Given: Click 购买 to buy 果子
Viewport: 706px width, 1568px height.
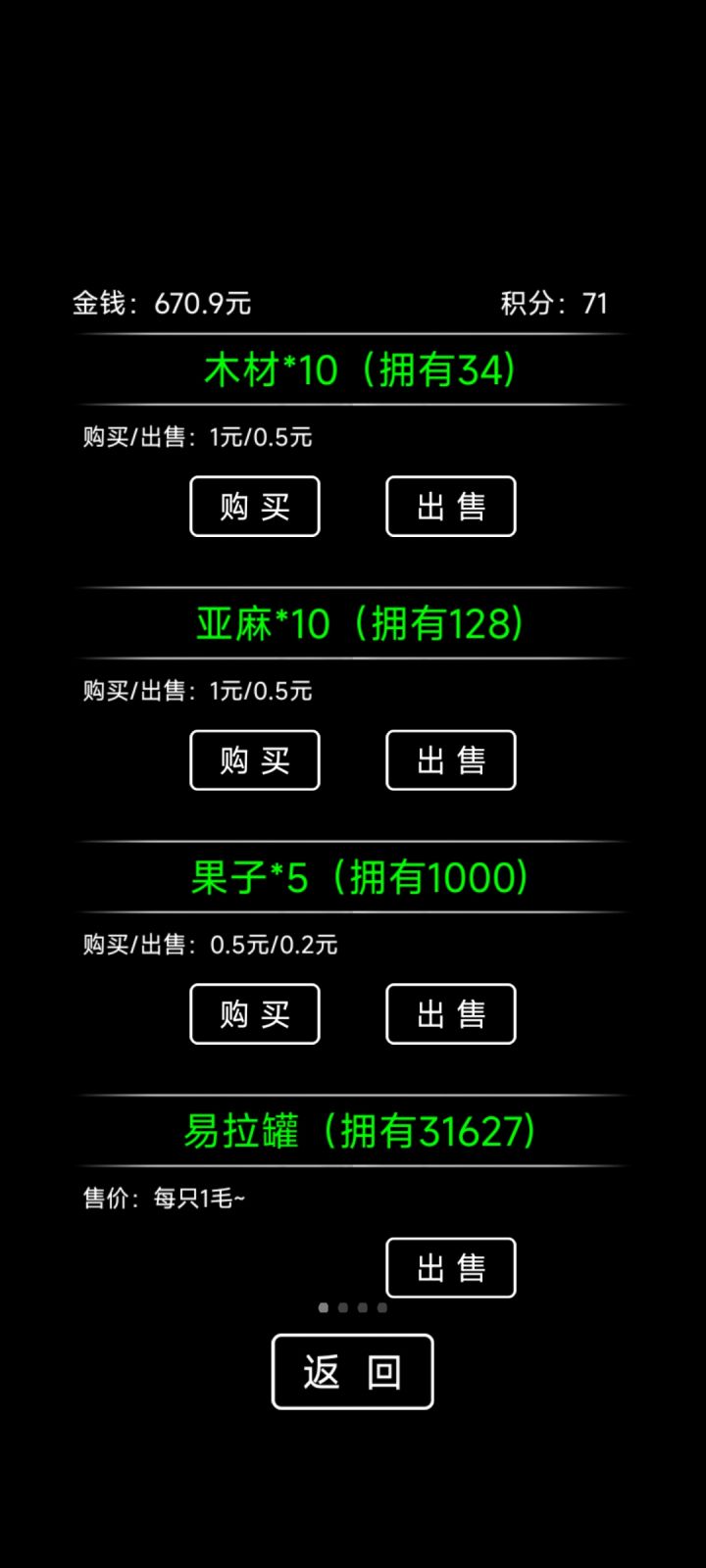Looking at the screenshot, I should [x=254, y=1014].
